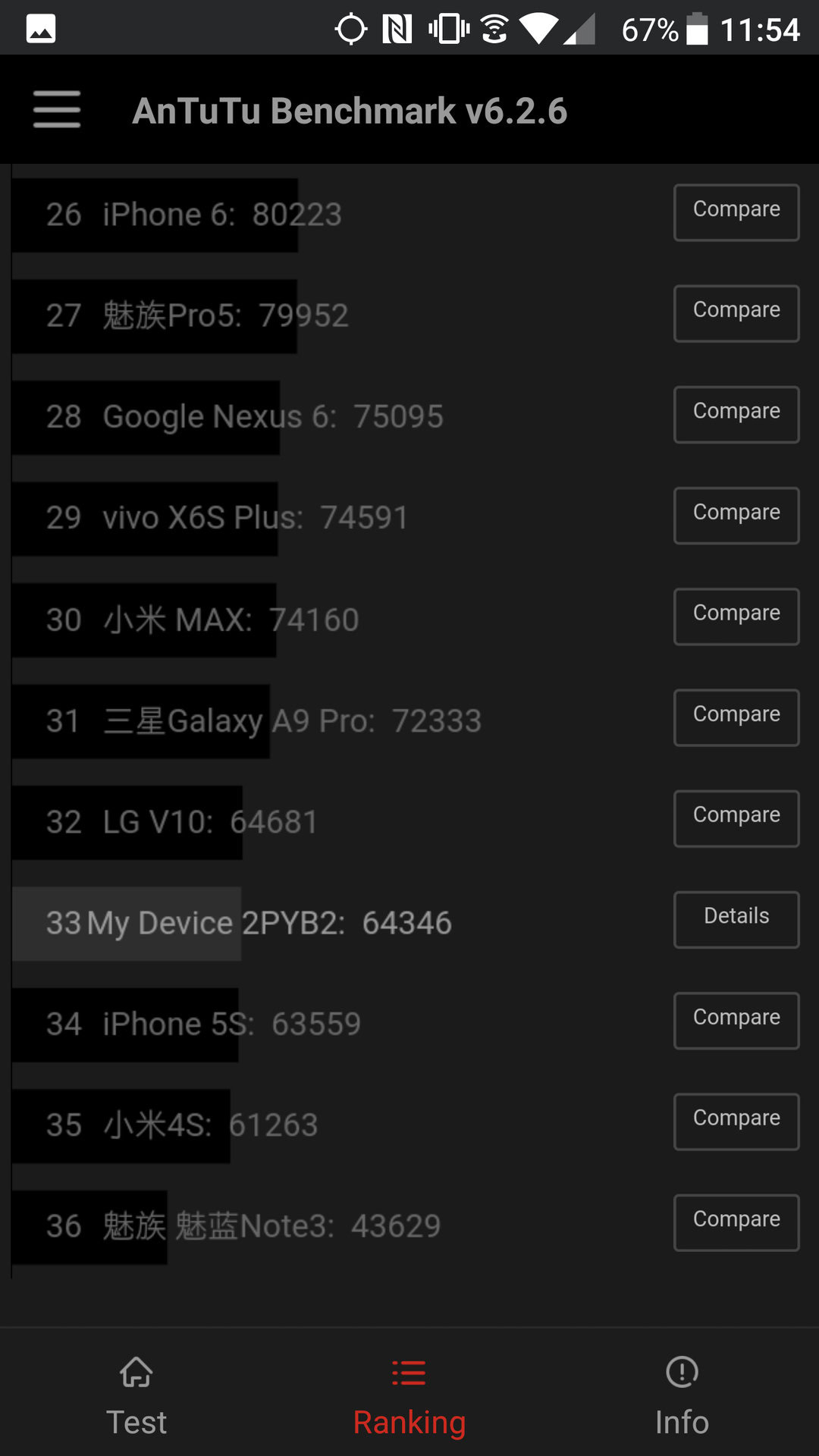Compare with 三星Galaxy A9 Pro
The image size is (819, 1456).
(x=736, y=717)
